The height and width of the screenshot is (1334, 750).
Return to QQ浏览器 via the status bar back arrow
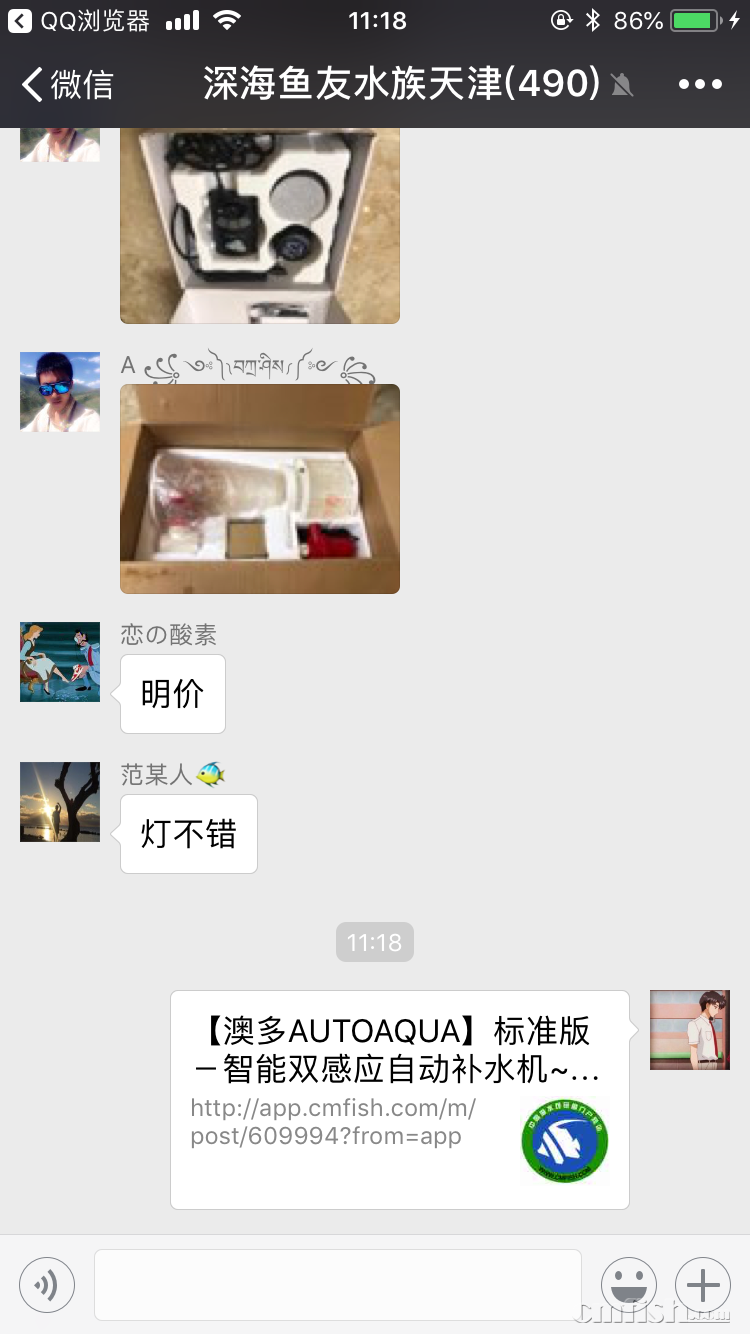click(20, 20)
